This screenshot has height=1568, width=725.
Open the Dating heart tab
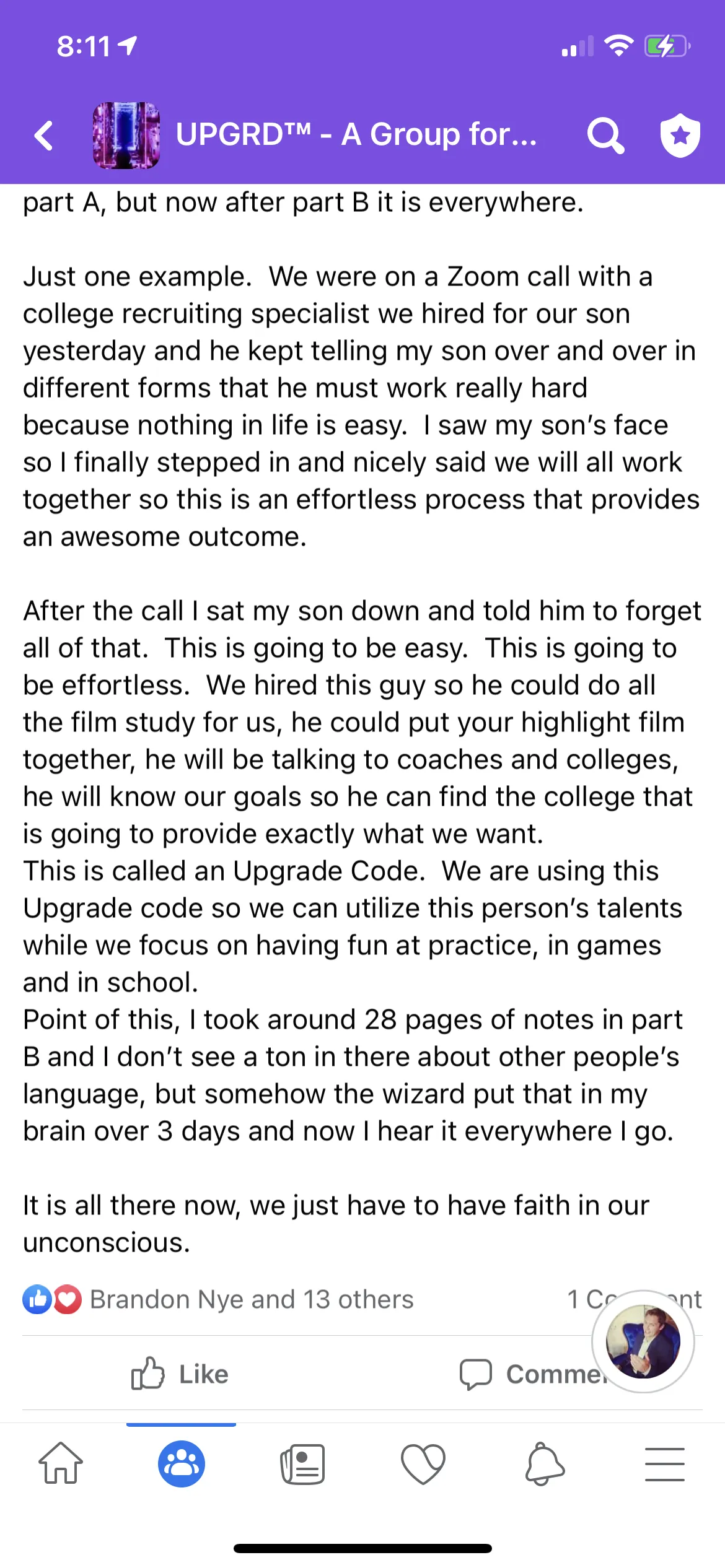[x=423, y=1464]
